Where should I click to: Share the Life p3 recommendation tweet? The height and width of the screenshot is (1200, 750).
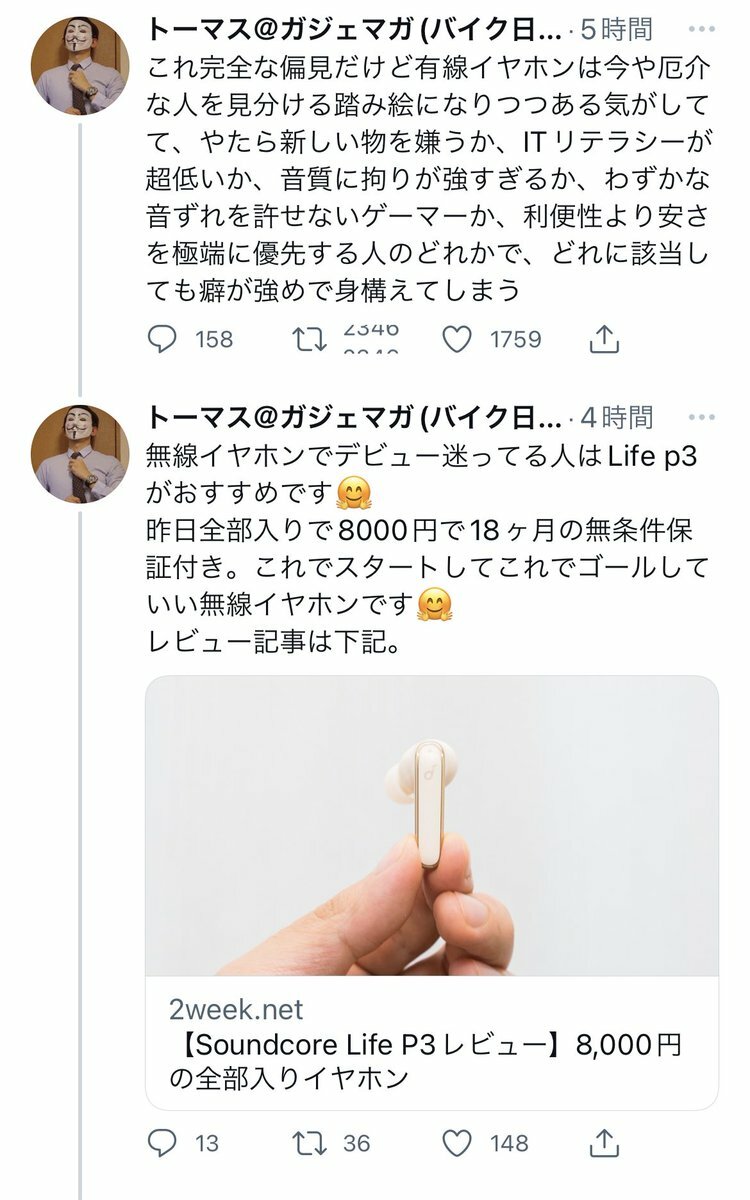[603, 1142]
